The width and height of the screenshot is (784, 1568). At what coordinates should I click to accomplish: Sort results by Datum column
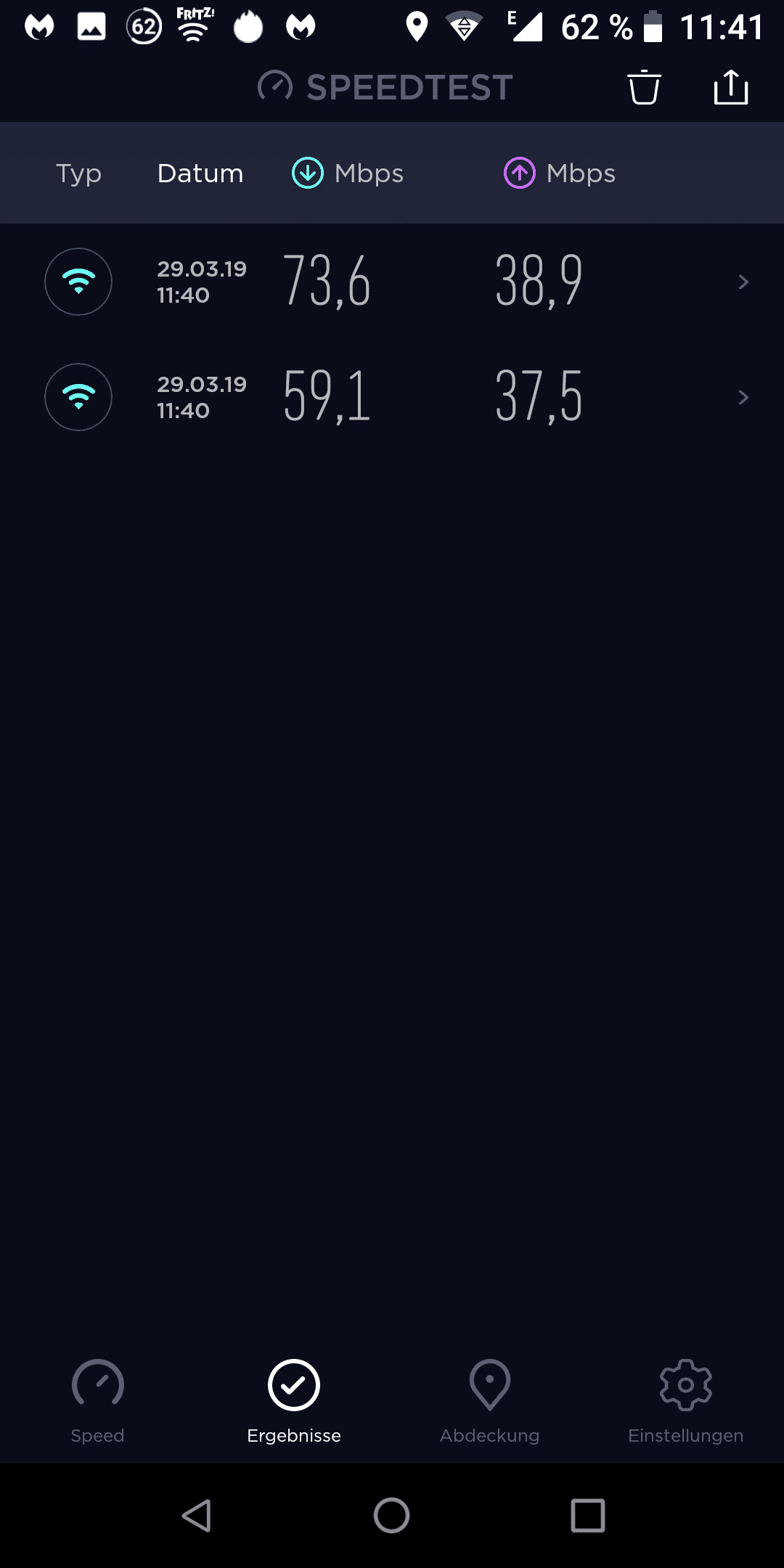coord(200,173)
